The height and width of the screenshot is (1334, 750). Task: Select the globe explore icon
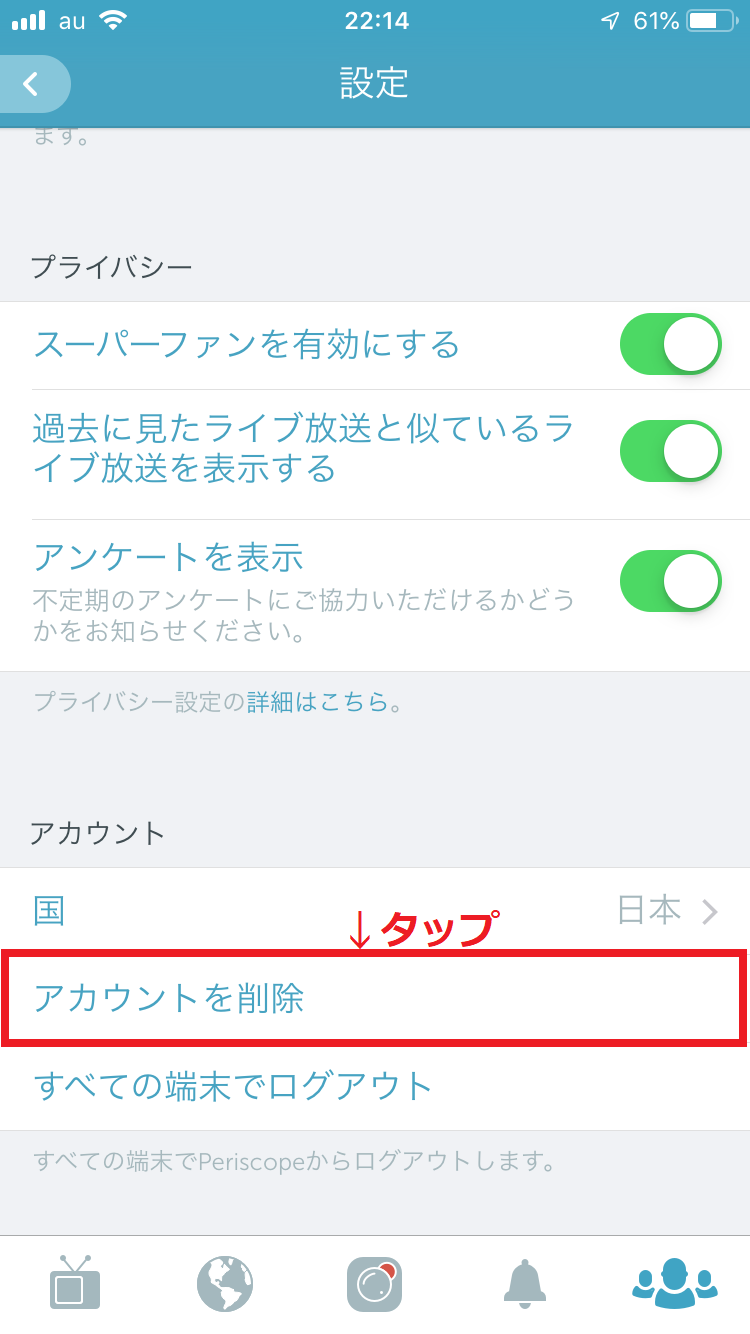(225, 1283)
